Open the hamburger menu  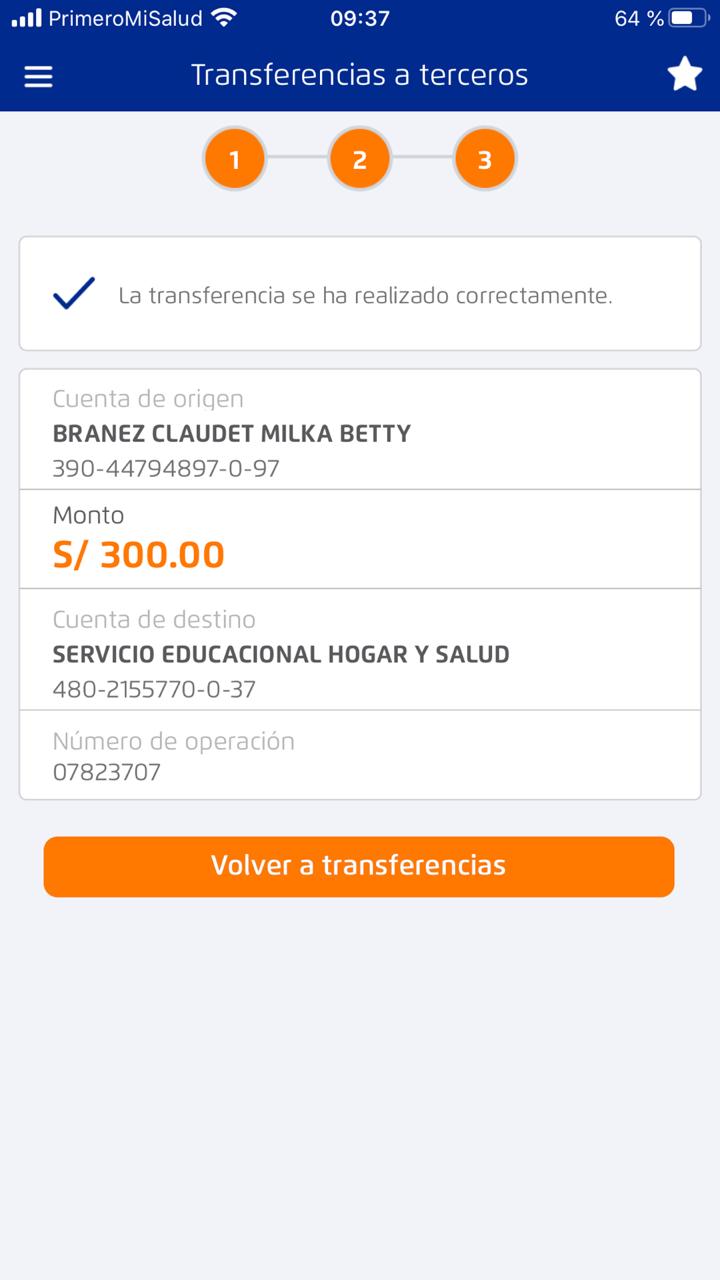click(x=38, y=76)
